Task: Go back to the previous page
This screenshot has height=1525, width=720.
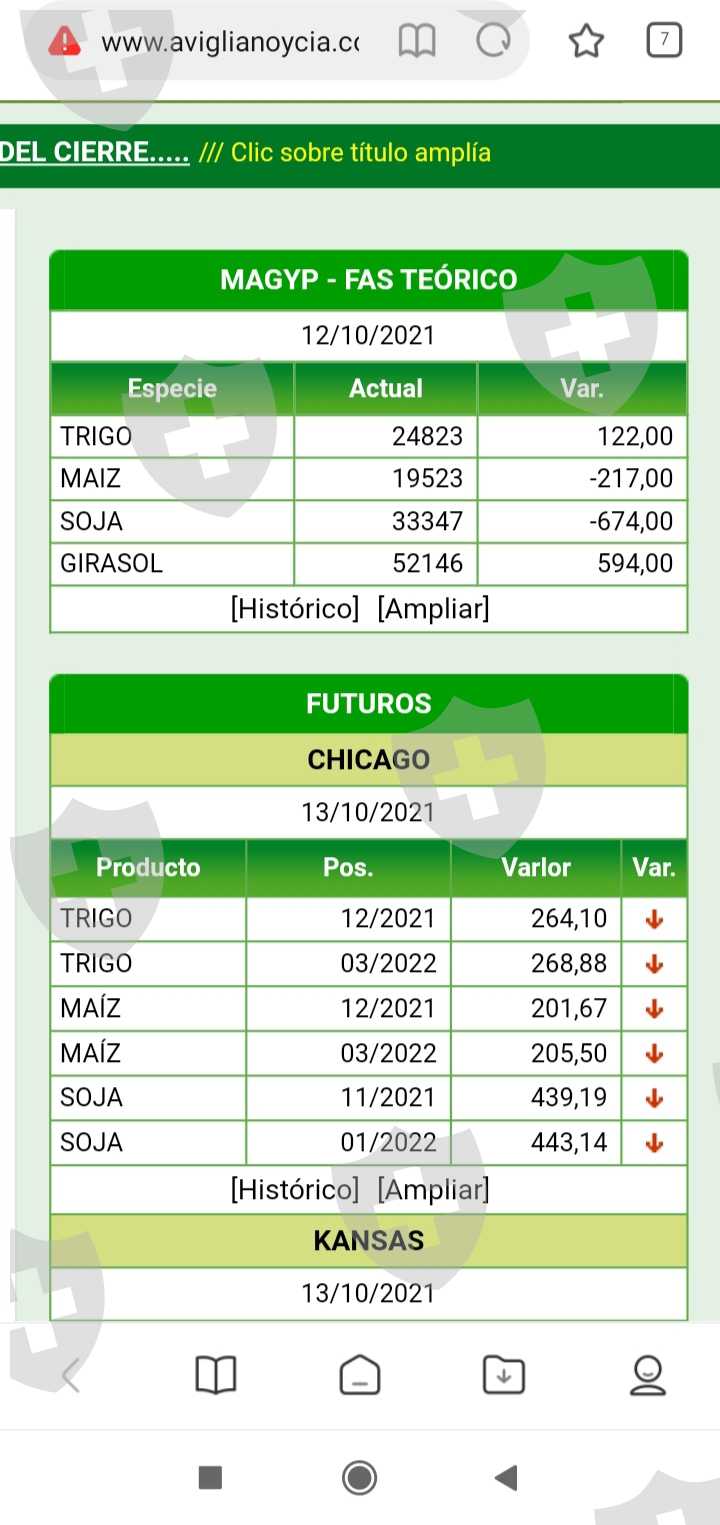Action: [x=70, y=1376]
